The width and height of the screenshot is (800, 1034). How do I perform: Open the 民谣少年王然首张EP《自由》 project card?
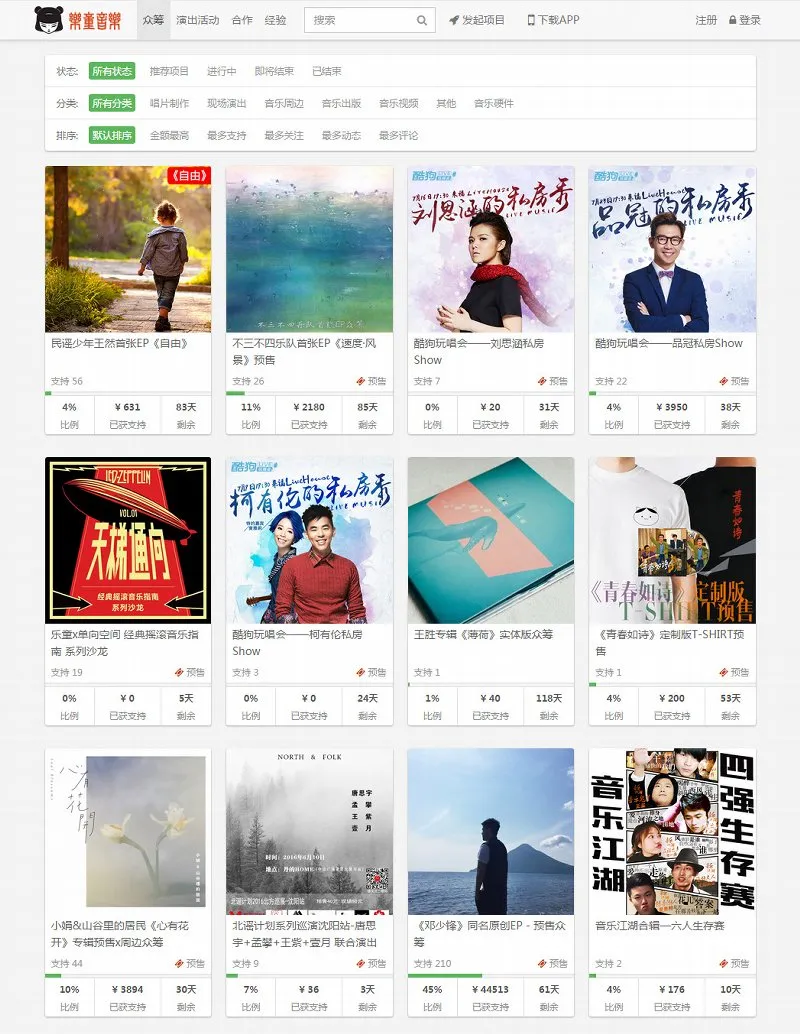click(128, 249)
